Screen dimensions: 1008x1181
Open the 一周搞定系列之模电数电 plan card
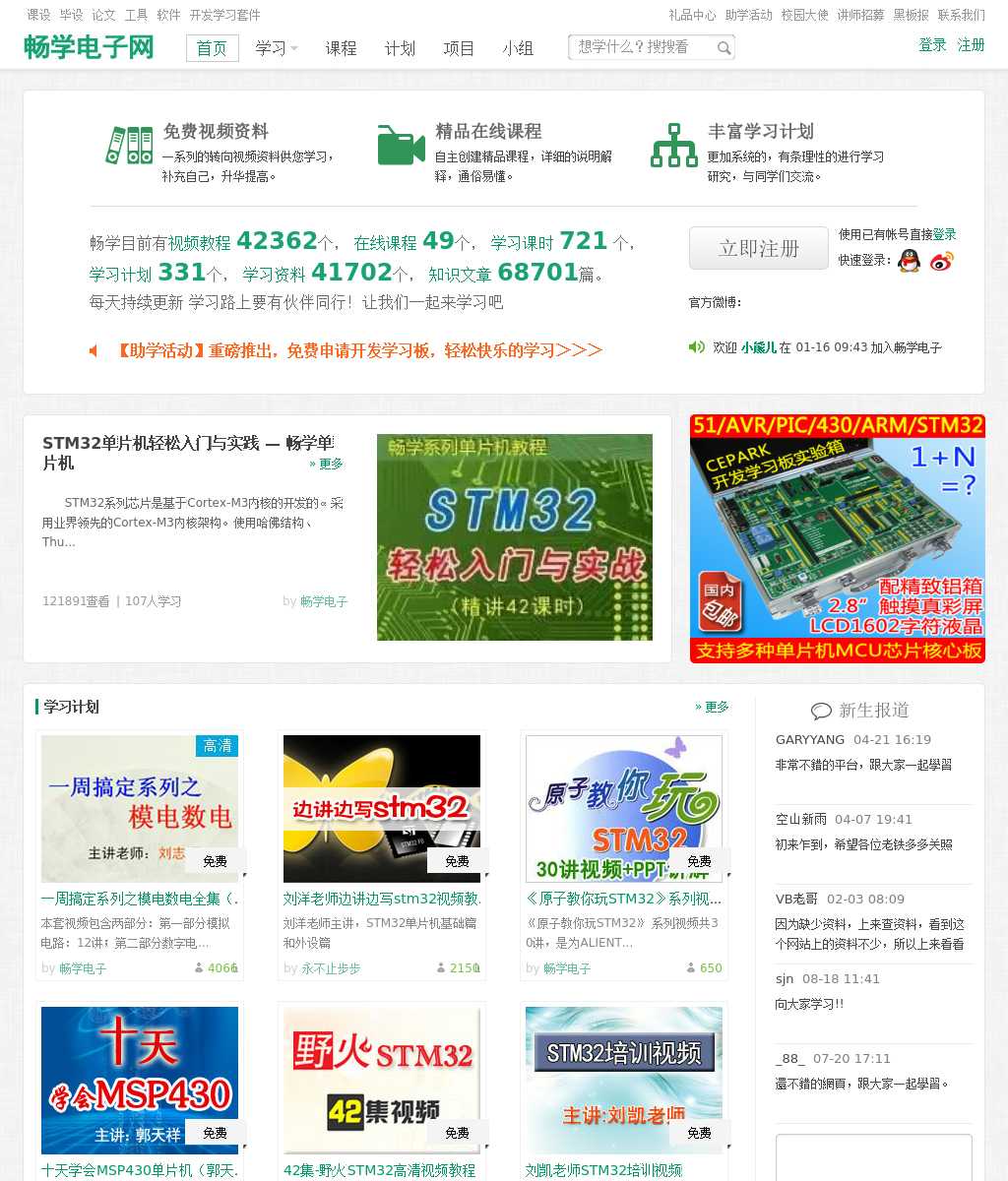tap(140, 809)
